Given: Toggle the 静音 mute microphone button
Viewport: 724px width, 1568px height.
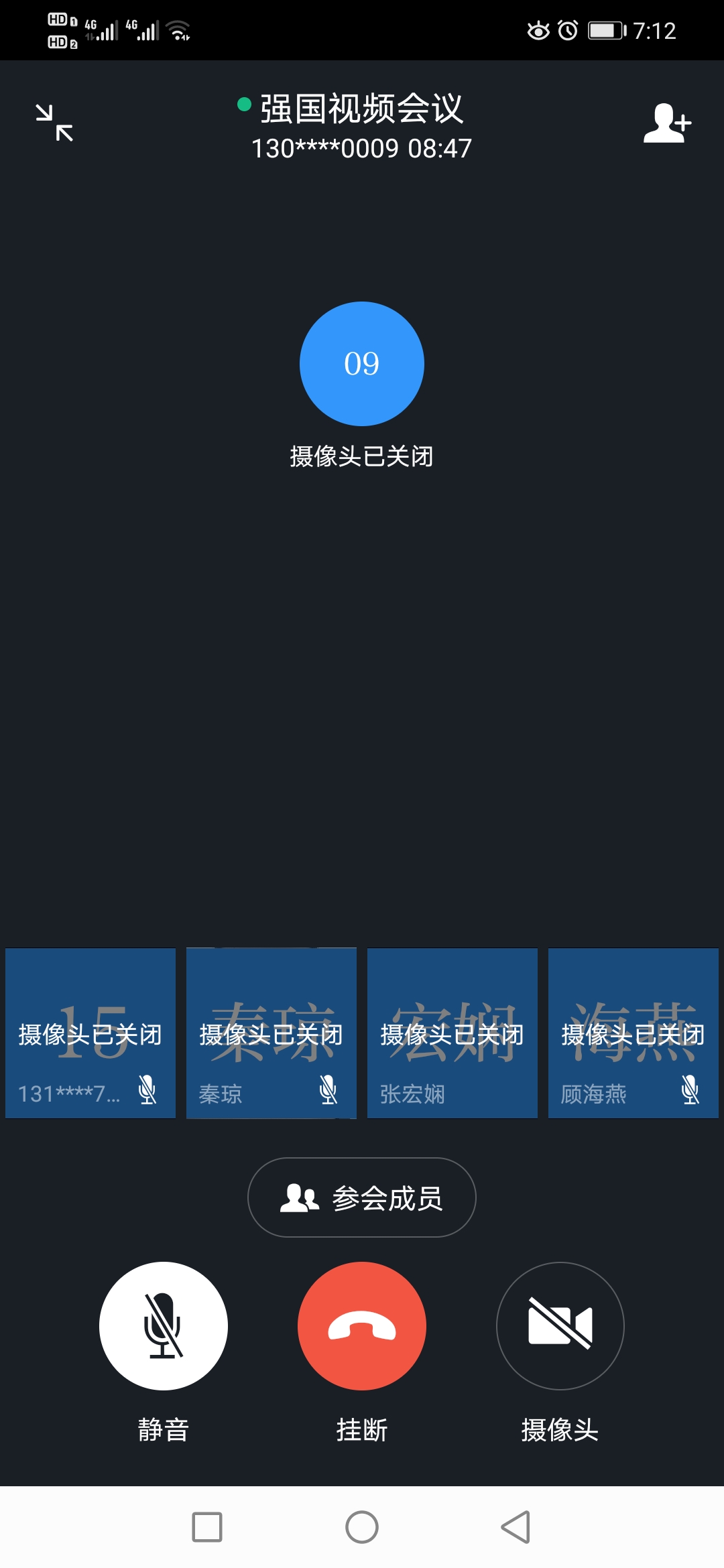Looking at the screenshot, I should pos(164,1326).
